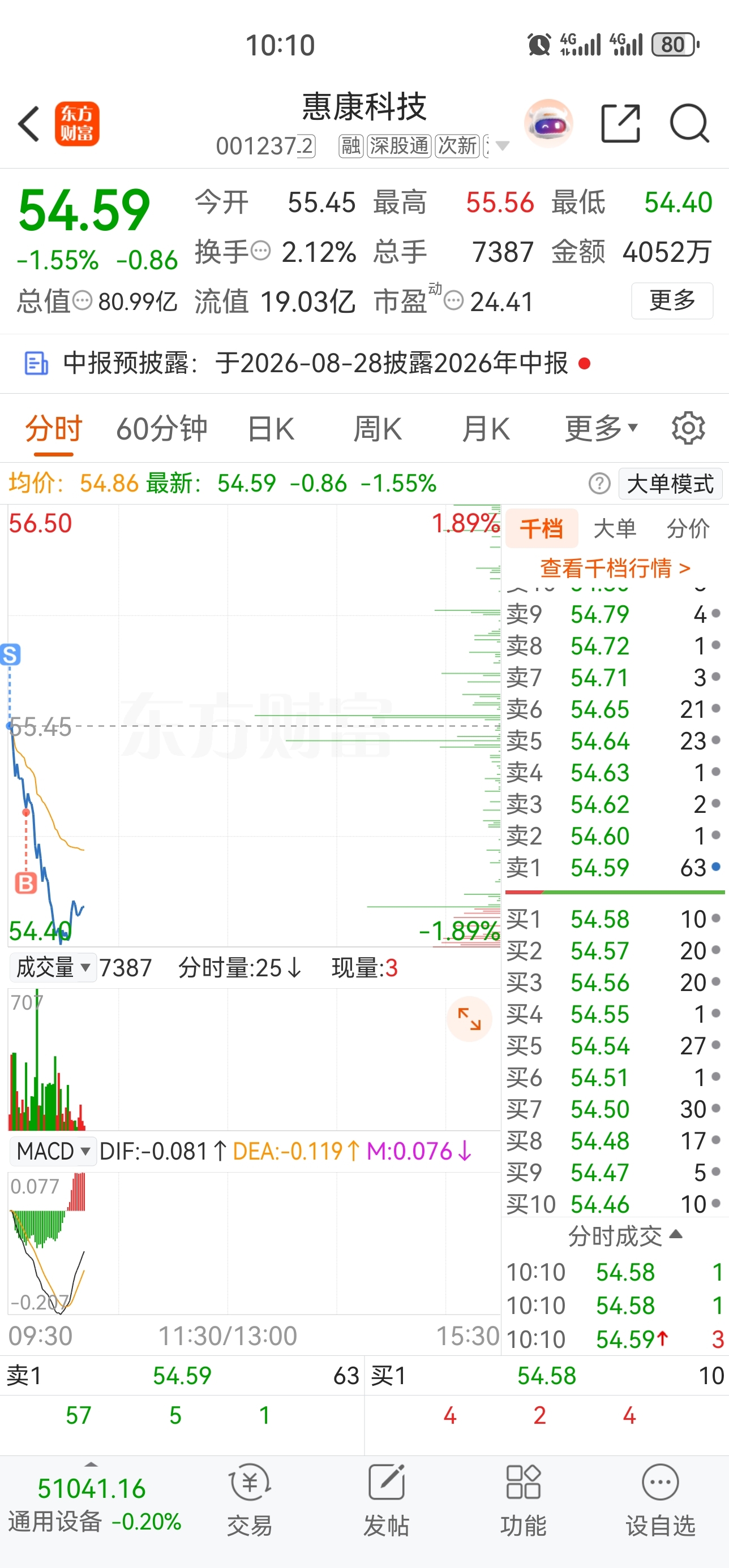Image resolution: width=729 pixels, height=1568 pixels.
Task: Switch to the 60分钟 chart tab
Action: pyautogui.click(x=162, y=429)
